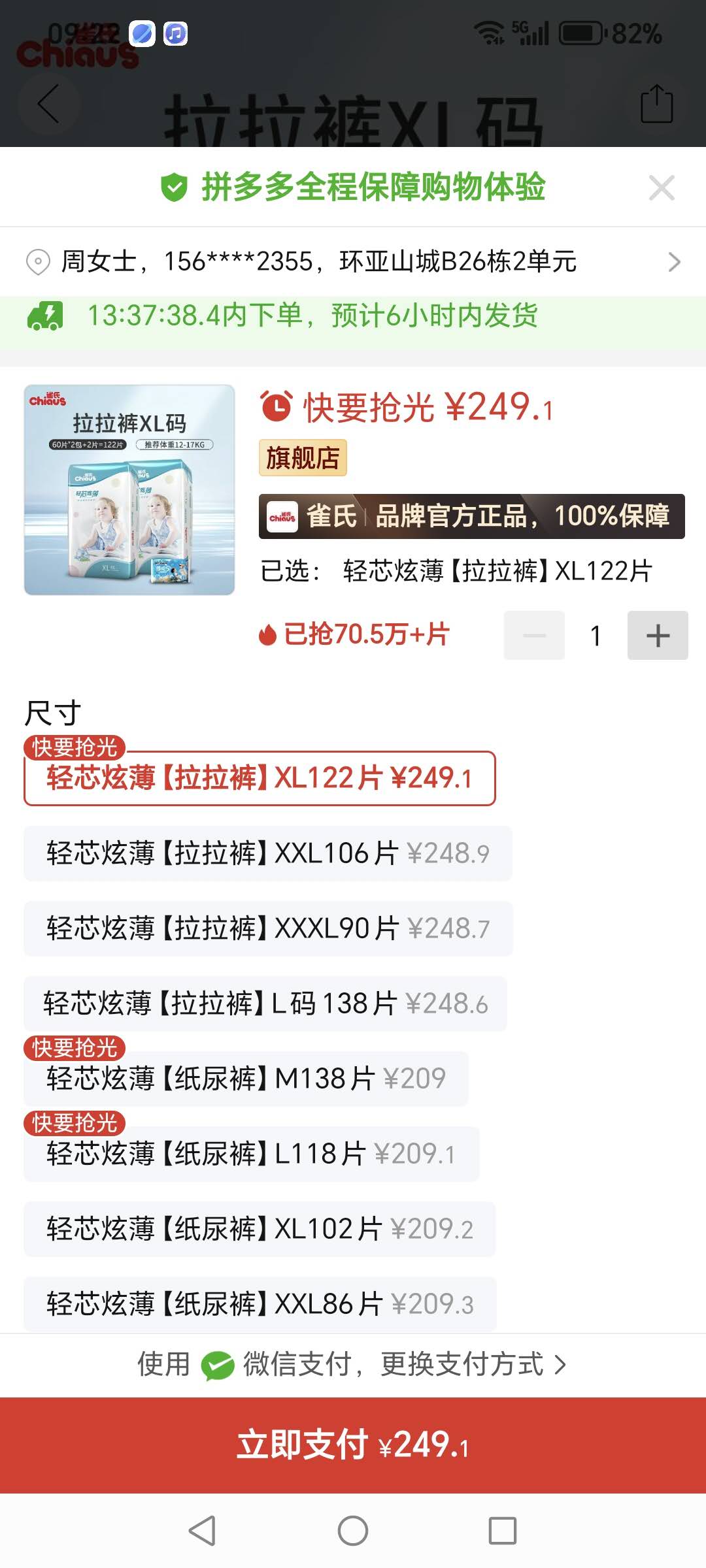Tap 立即支付 ¥249.1 to pay
The height and width of the screenshot is (1568, 706).
click(353, 1445)
